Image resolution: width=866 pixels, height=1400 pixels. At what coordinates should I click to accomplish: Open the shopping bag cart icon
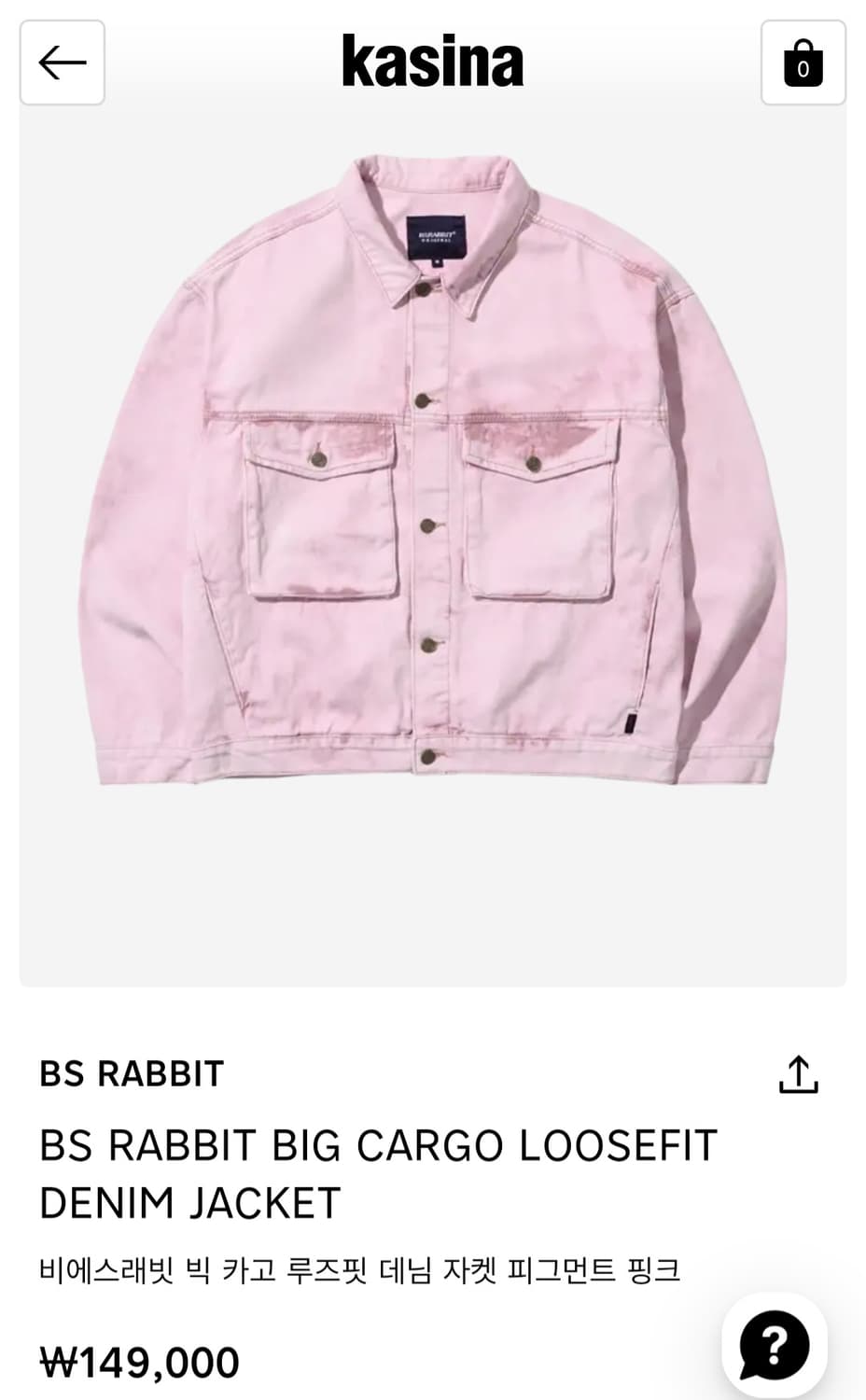pyautogui.click(x=805, y=63)
